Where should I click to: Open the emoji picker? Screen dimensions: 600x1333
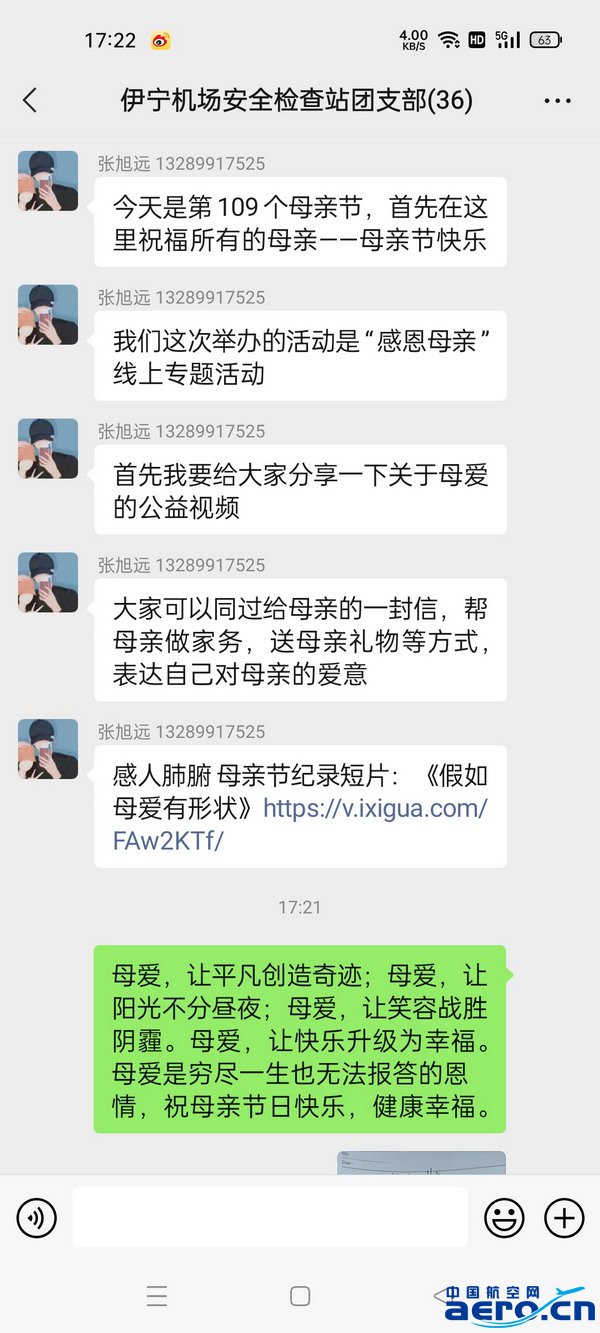coord(504,1218)
